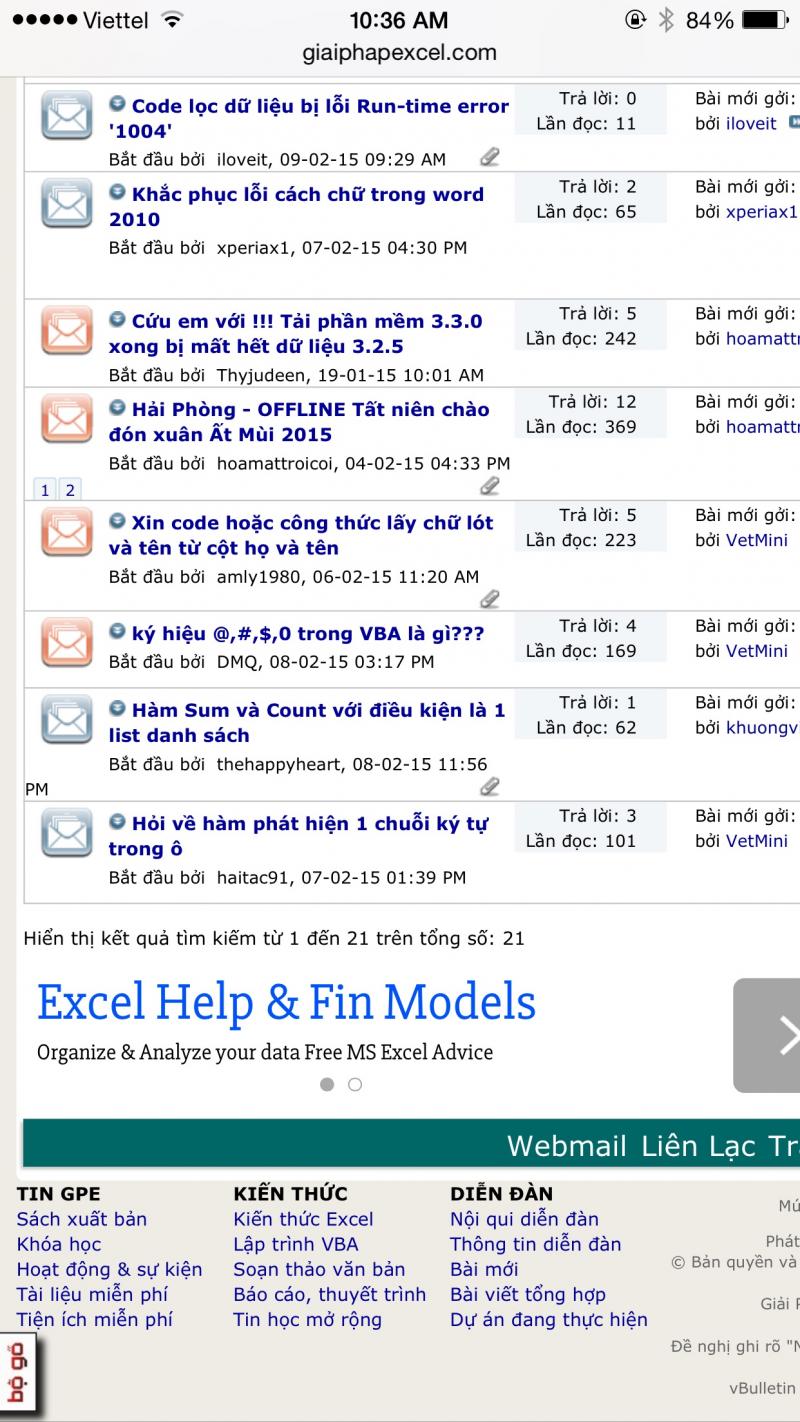Tap the giaiphapexcel.com address bar
Image resolution: width=800 pixels, height=1422 pixels.
click(x=400, y=53)
